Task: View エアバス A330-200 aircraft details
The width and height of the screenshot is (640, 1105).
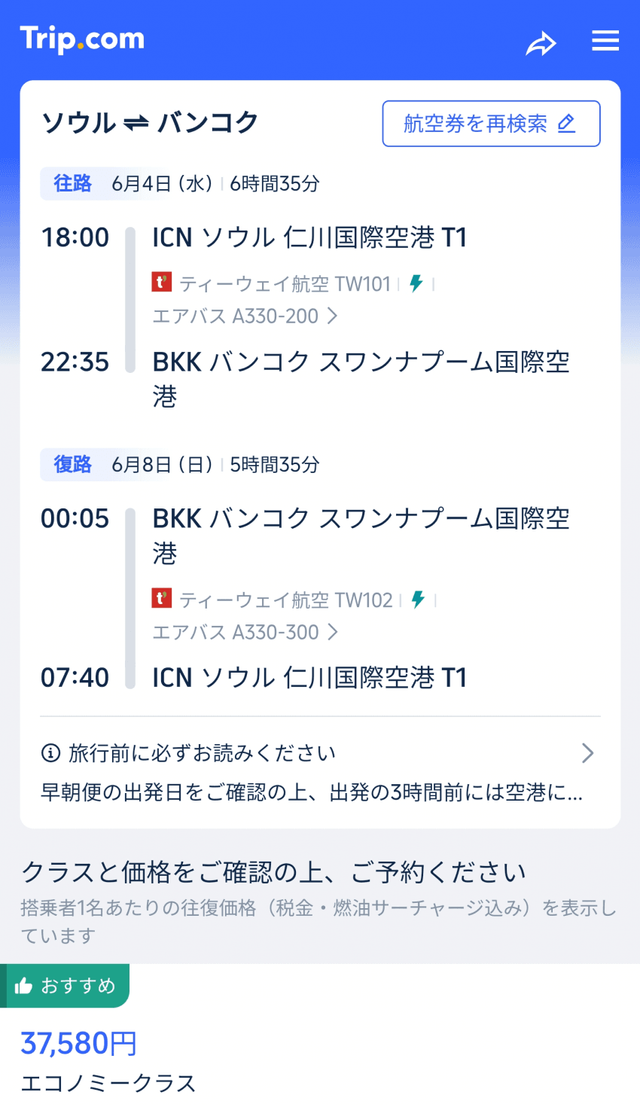Action: pyautogui.click(x=244, y=317)
